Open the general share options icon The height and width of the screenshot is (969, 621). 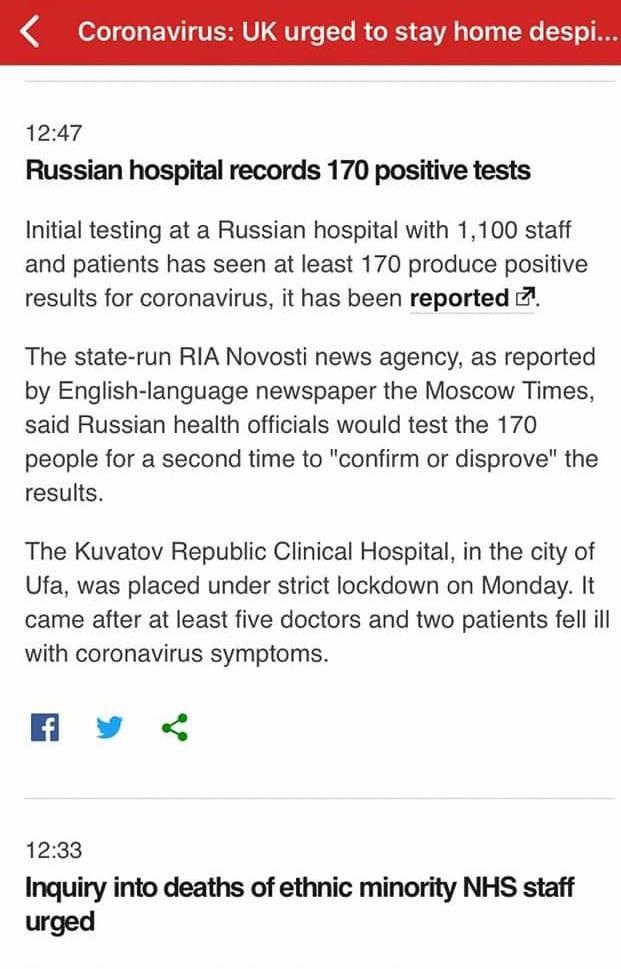tap(175, 728)
